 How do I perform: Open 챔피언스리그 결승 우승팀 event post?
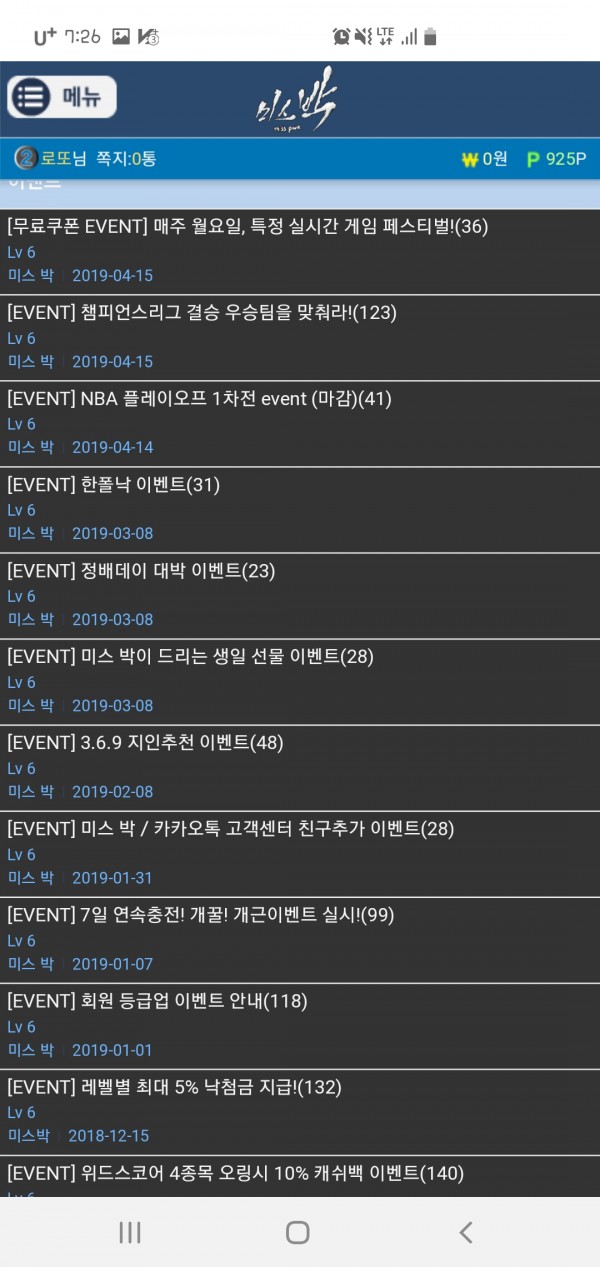pyautogui.click(x=201, y=313)
